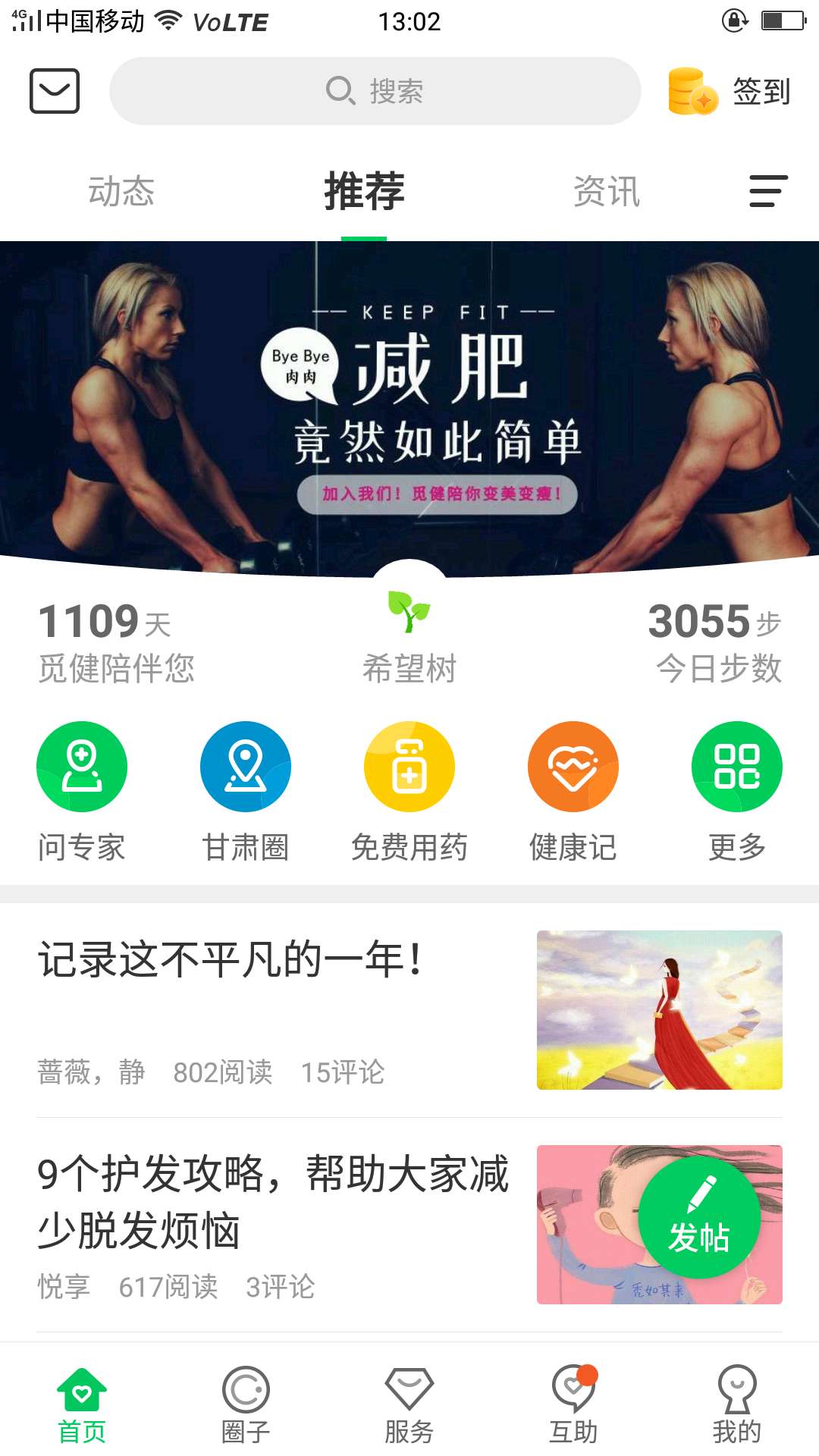Open the 问专家 expert consultation icon
Image resolution: width=819 pixels, height=1456 pixels.
point(81,766)
